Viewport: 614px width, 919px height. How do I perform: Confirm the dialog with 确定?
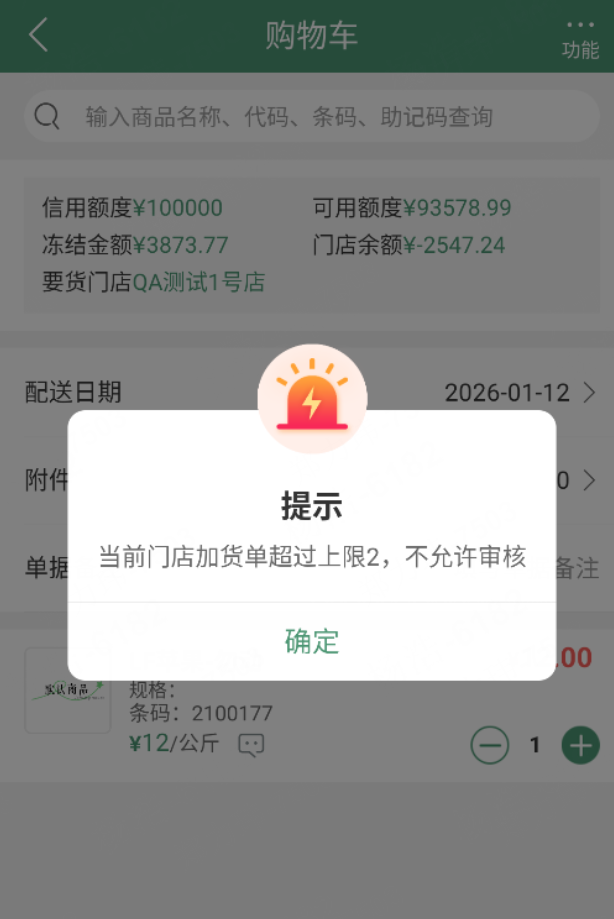point(312,641)
